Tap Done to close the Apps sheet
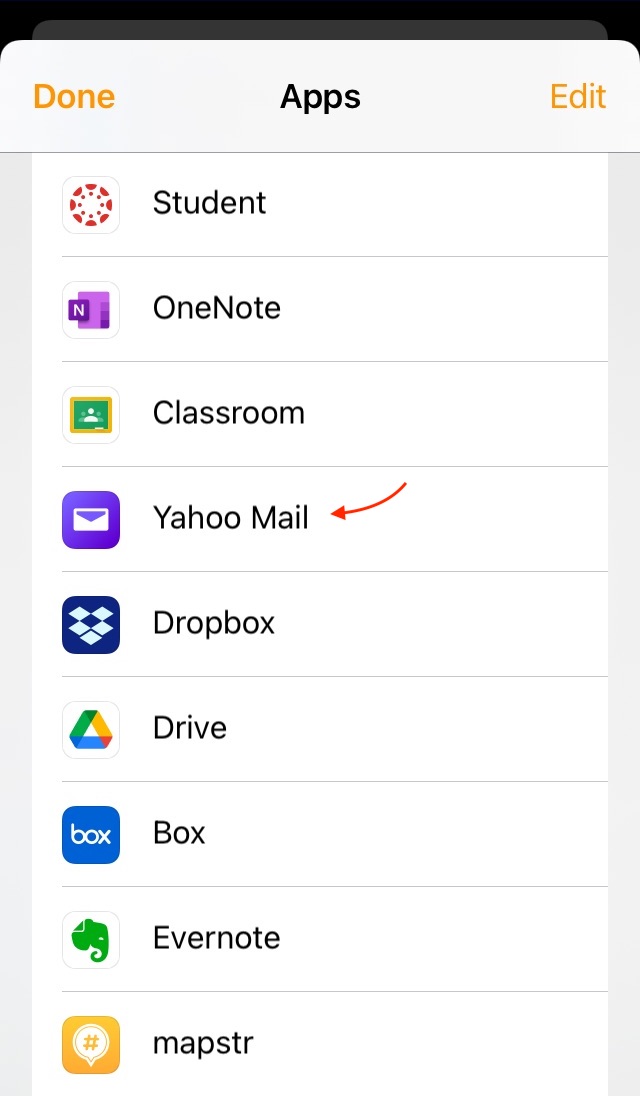 point(74,97)
